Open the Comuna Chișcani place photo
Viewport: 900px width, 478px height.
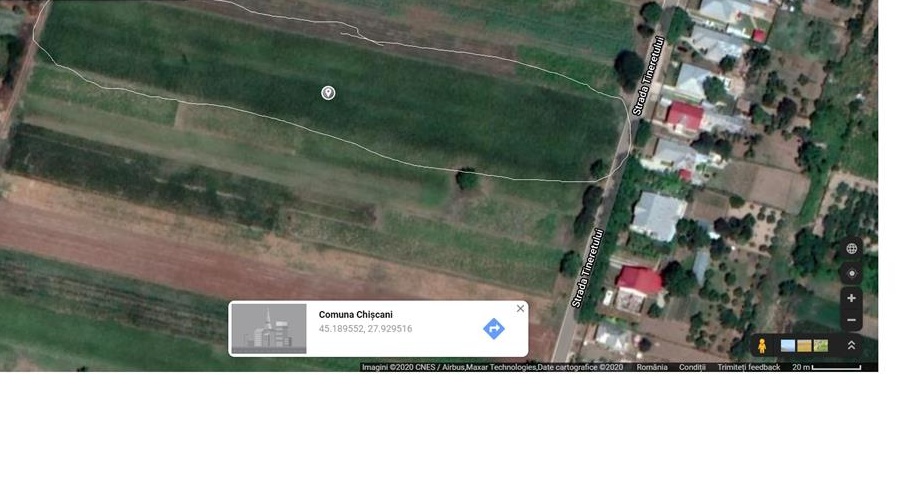[x=269, y=328]
